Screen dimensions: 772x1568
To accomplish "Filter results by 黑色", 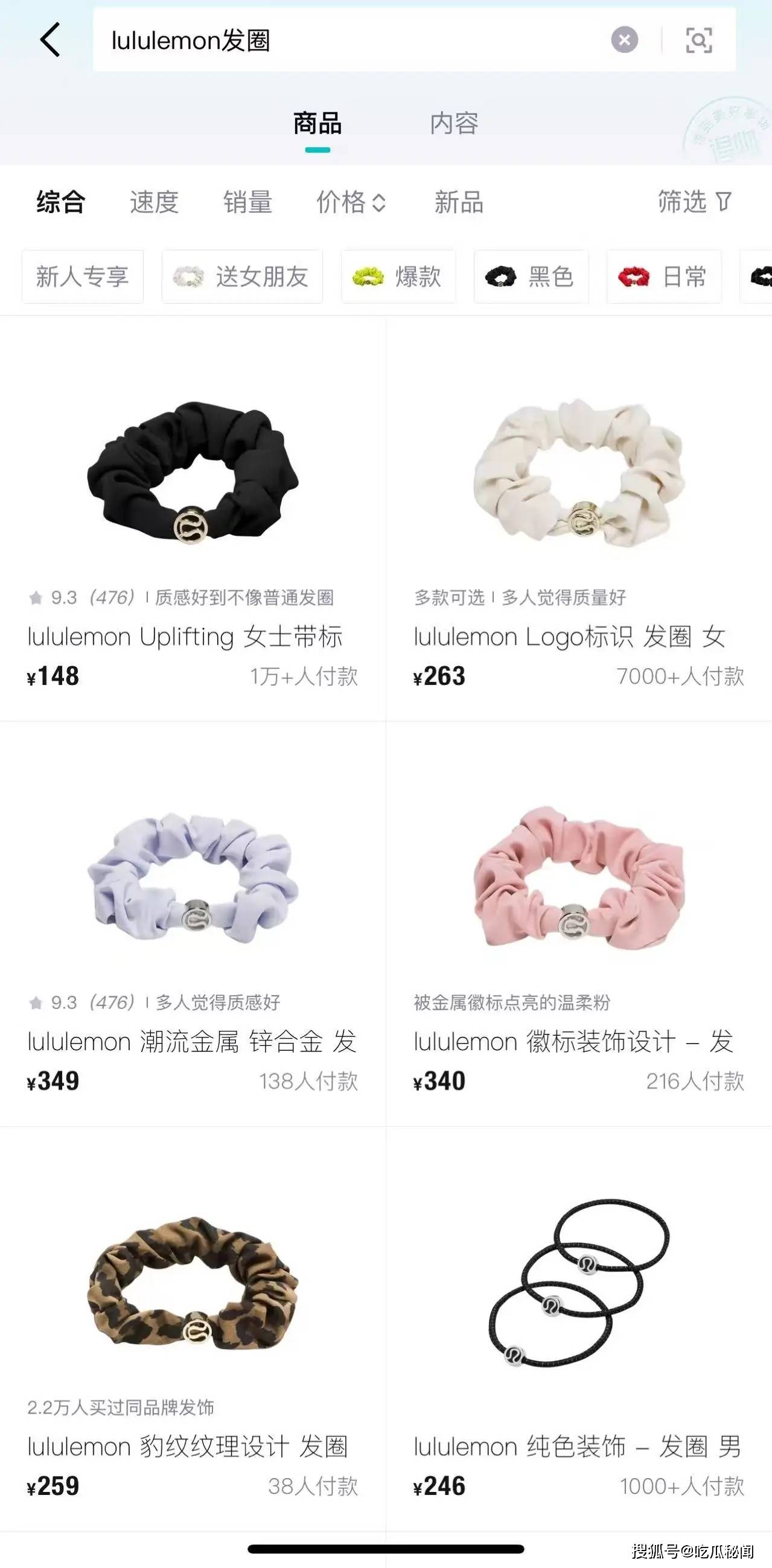I will 531,276.
